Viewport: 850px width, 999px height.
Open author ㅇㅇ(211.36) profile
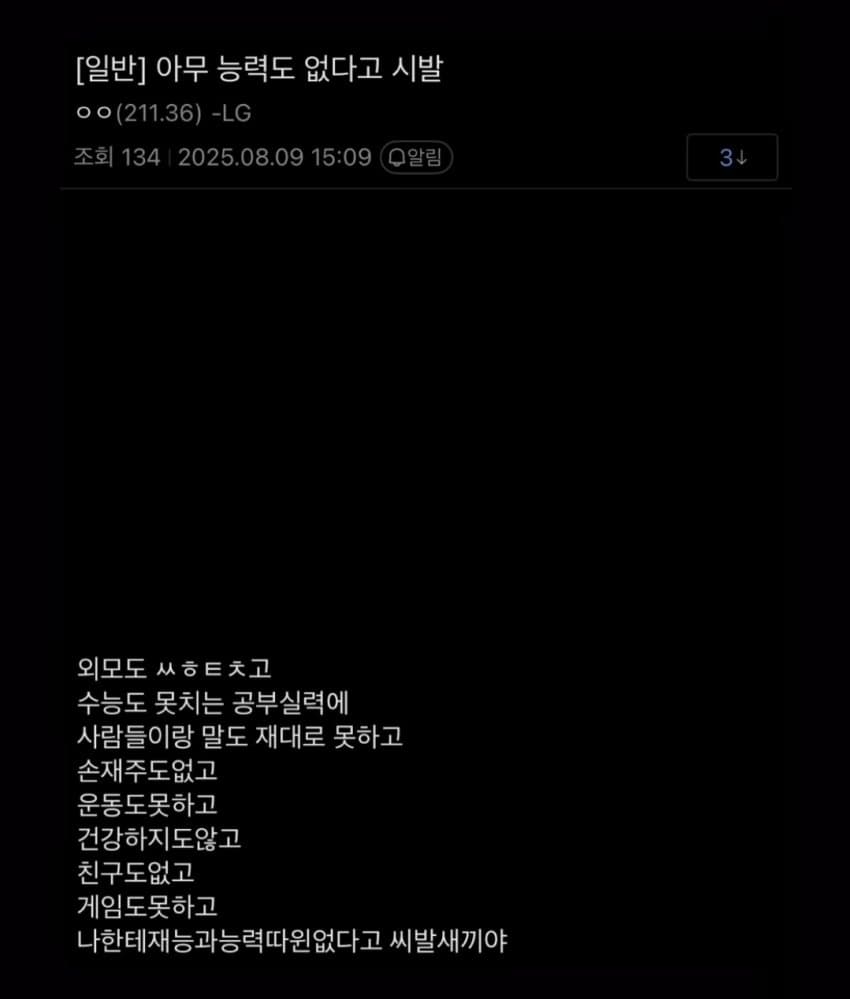click(139, 113)
